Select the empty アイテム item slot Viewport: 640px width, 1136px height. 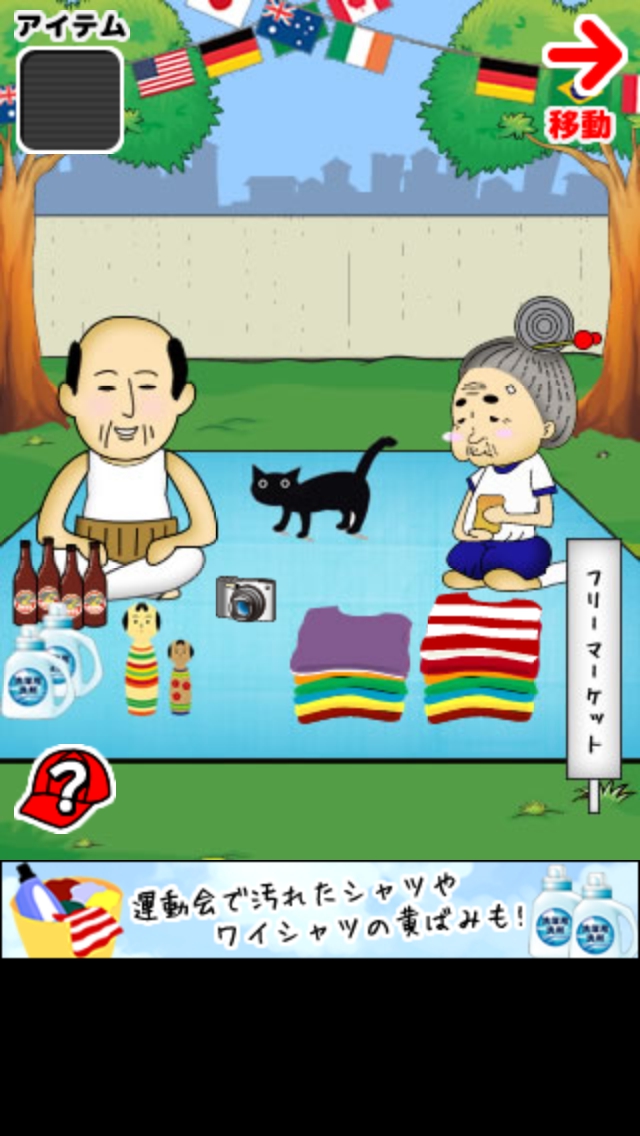point(70,100)
